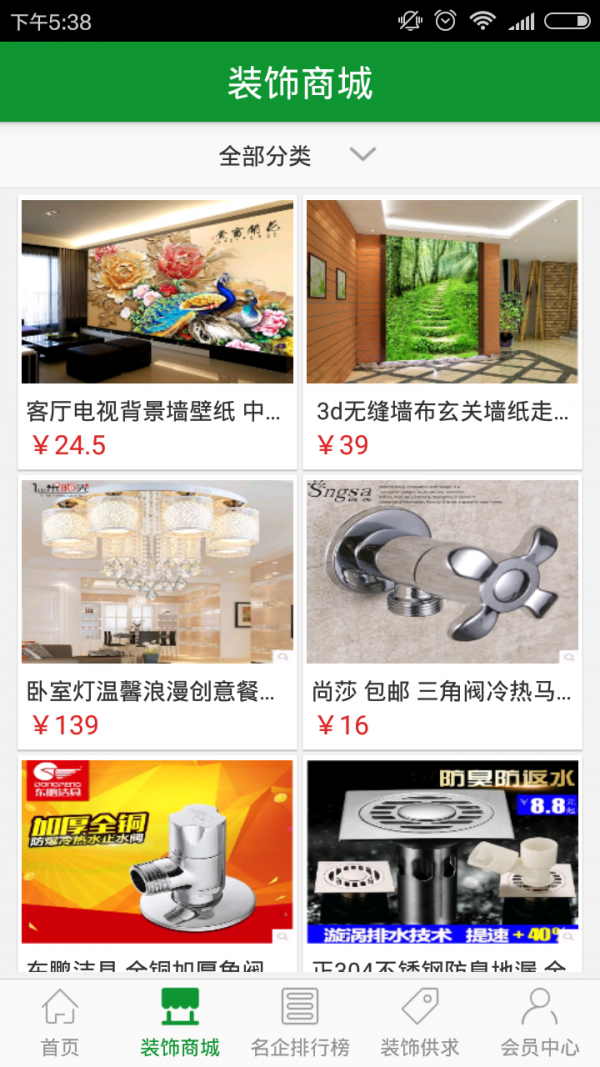This screenshot has height=1067, width=600.
Task: Select the 东鹏洁具 加厚全铜 angle valve product
Action: pyautogui.click(x=157, y=860)
